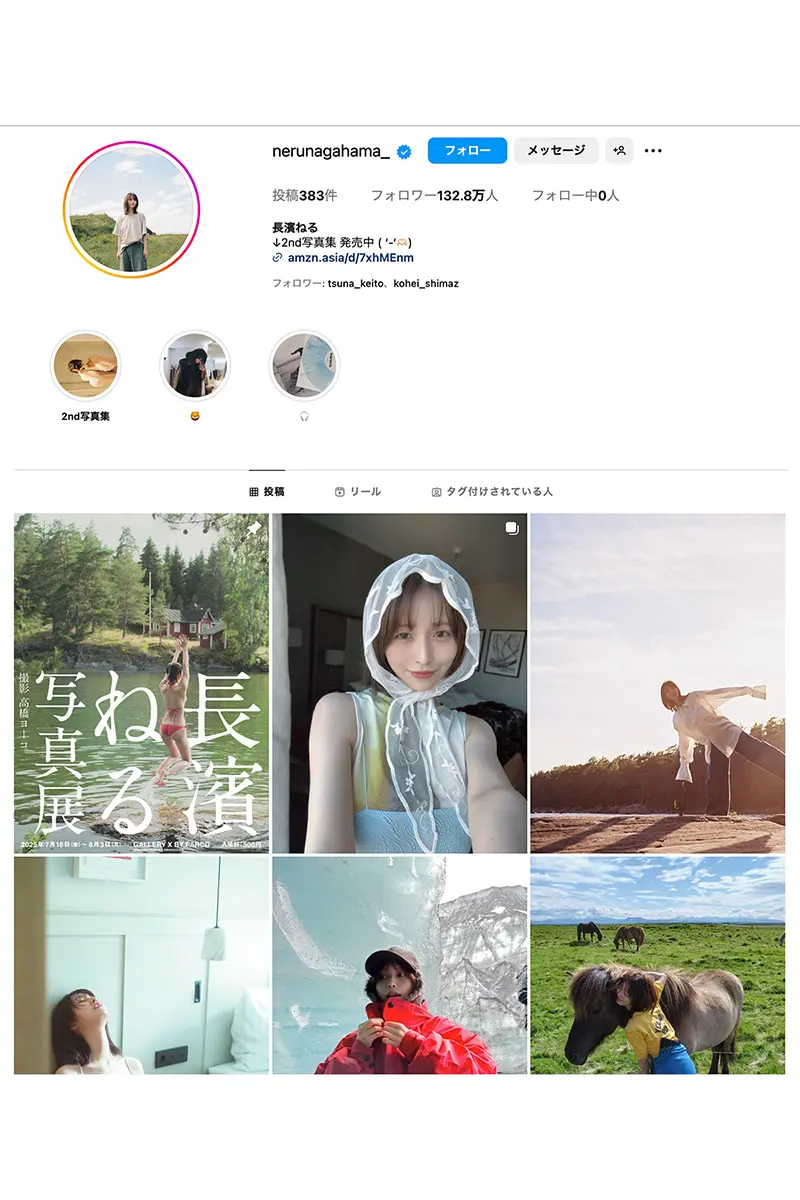Open the pony hugging field post
Screen dimensions: 800x1200
click(x=657, y=965)
